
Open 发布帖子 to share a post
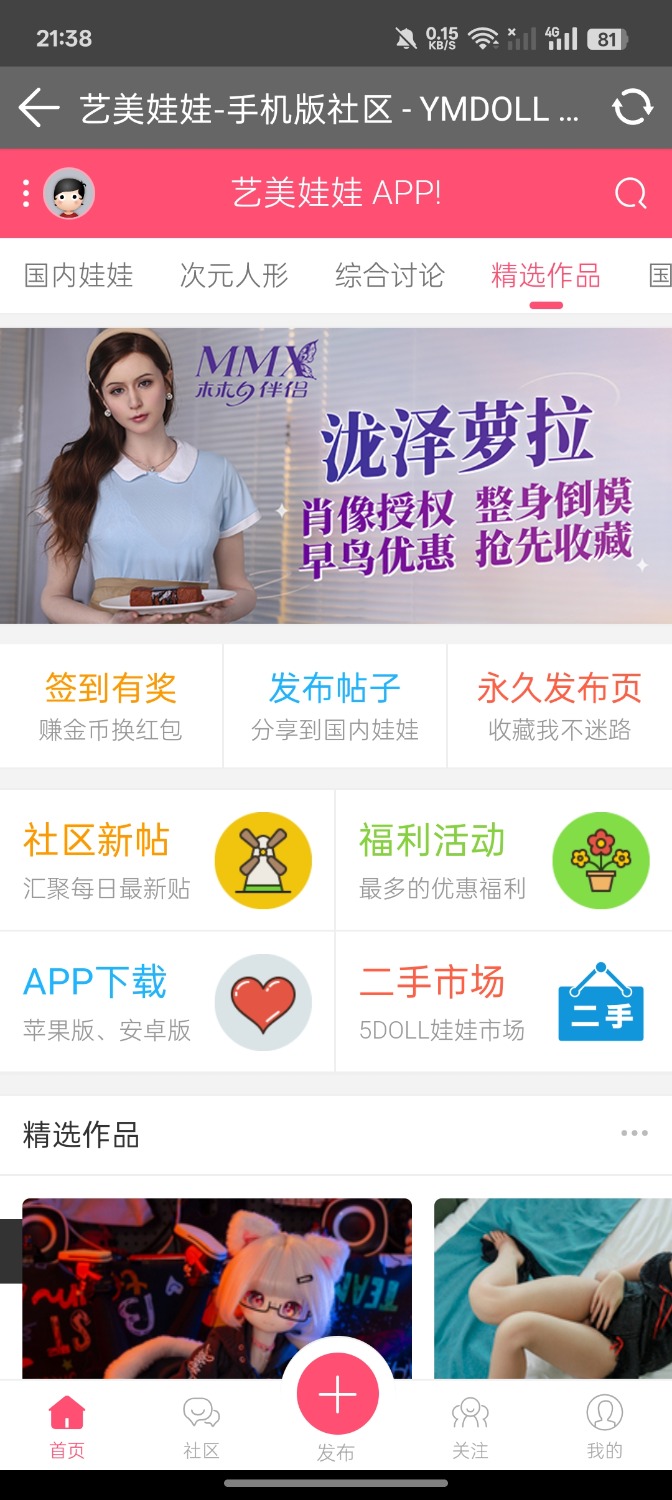click(x=335, y=706)
